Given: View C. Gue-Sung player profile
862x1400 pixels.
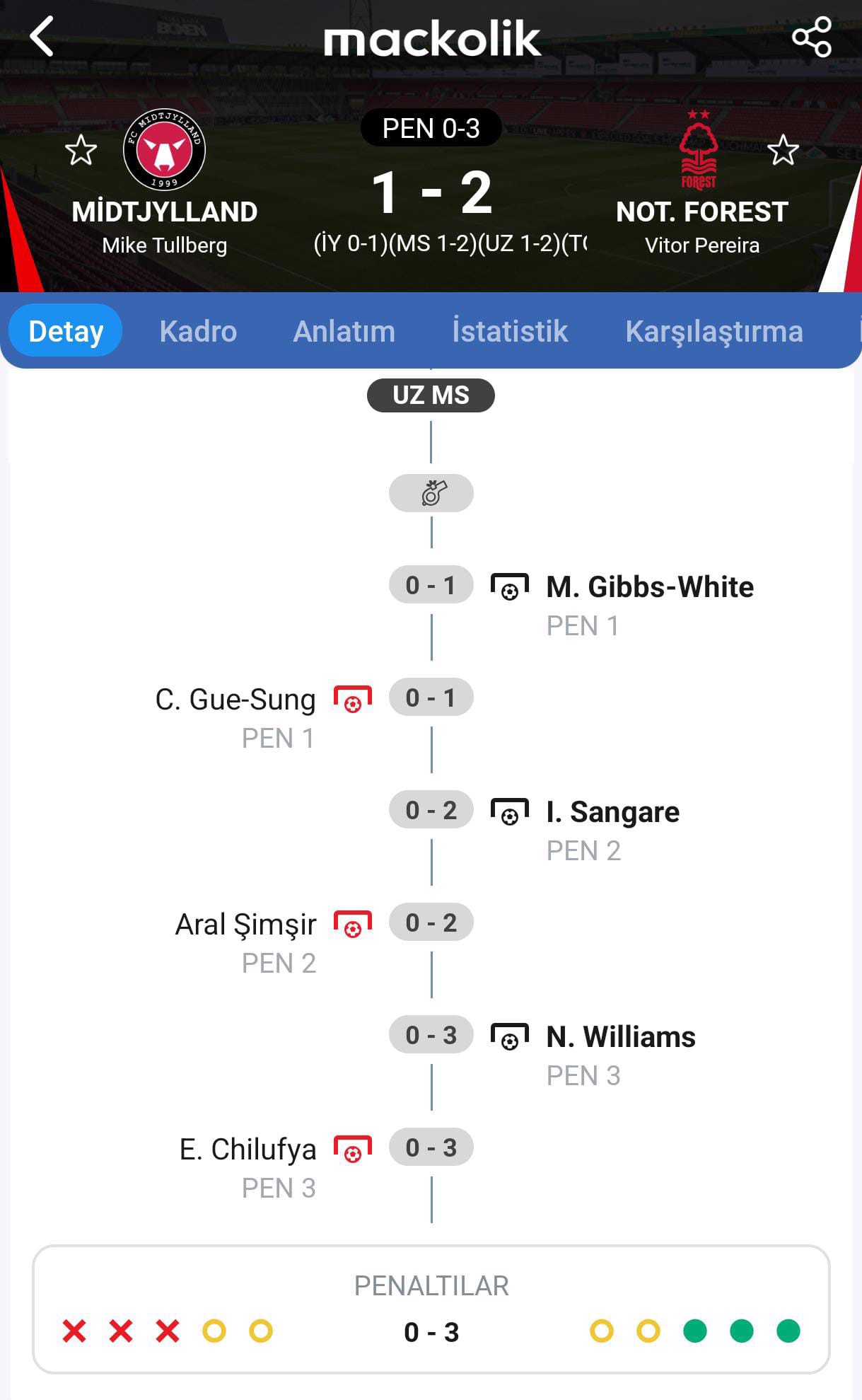Looking at the screenshot, I should tap(235, 700).
